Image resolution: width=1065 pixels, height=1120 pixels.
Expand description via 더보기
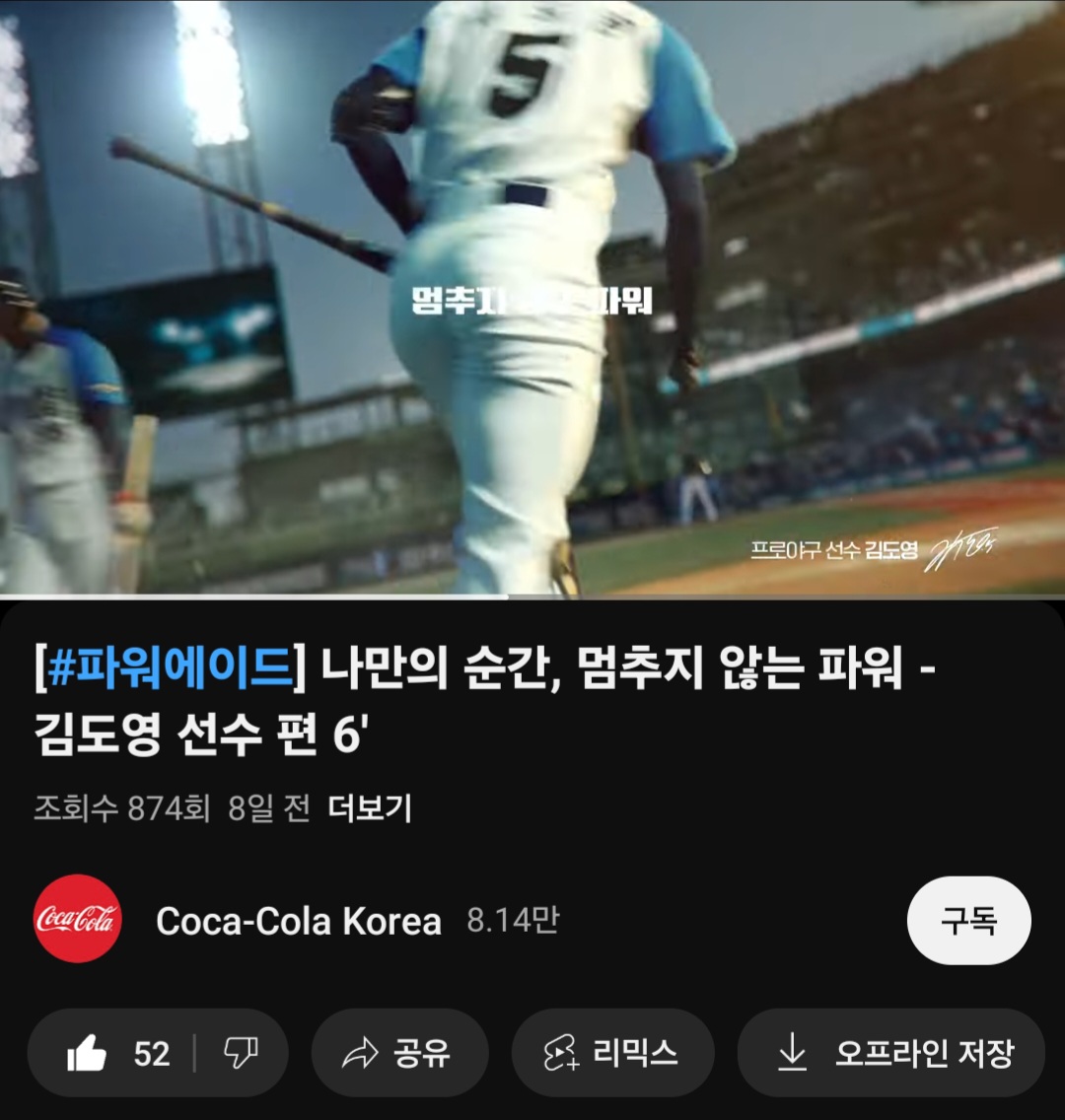pos(370,809)
